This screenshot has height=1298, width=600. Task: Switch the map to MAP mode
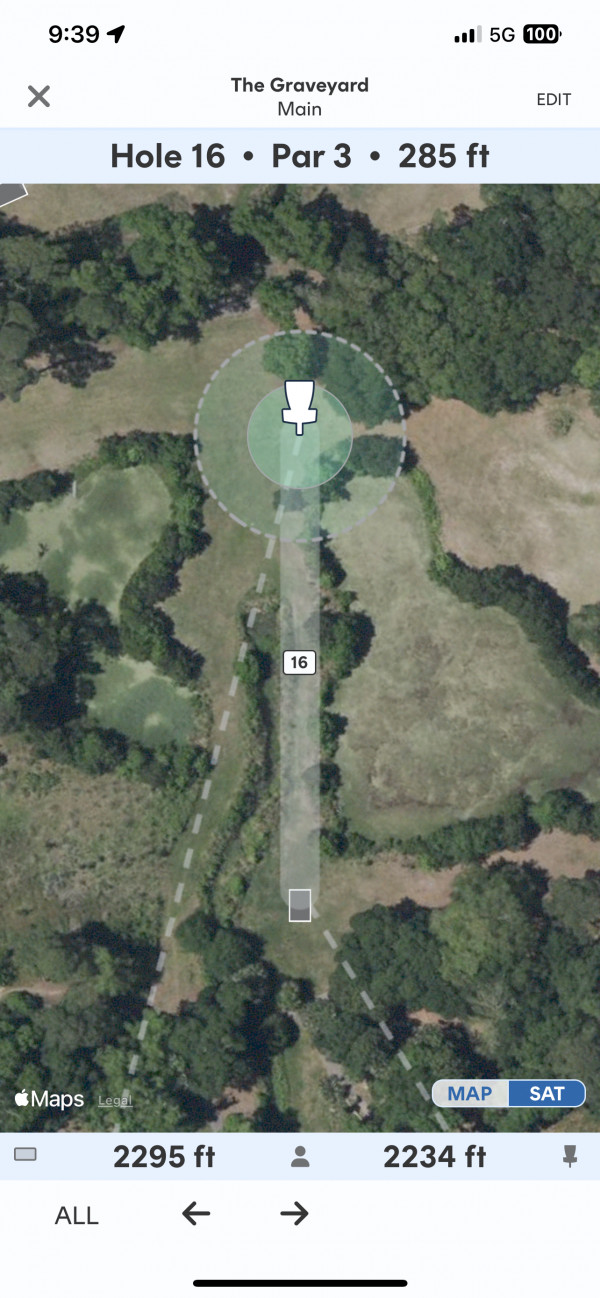pyautogui.click(x=470, y=1093)
